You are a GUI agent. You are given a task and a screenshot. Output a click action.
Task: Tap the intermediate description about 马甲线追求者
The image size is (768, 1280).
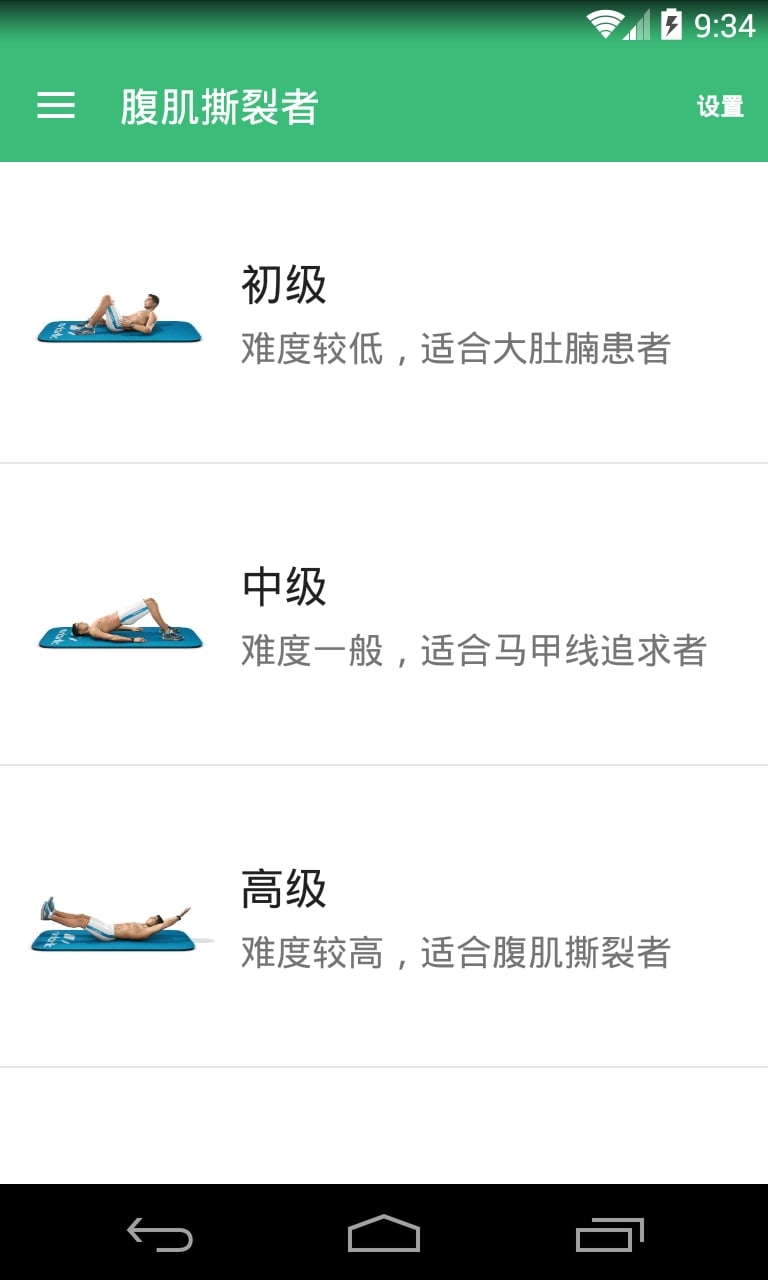(x=472, y=650)
